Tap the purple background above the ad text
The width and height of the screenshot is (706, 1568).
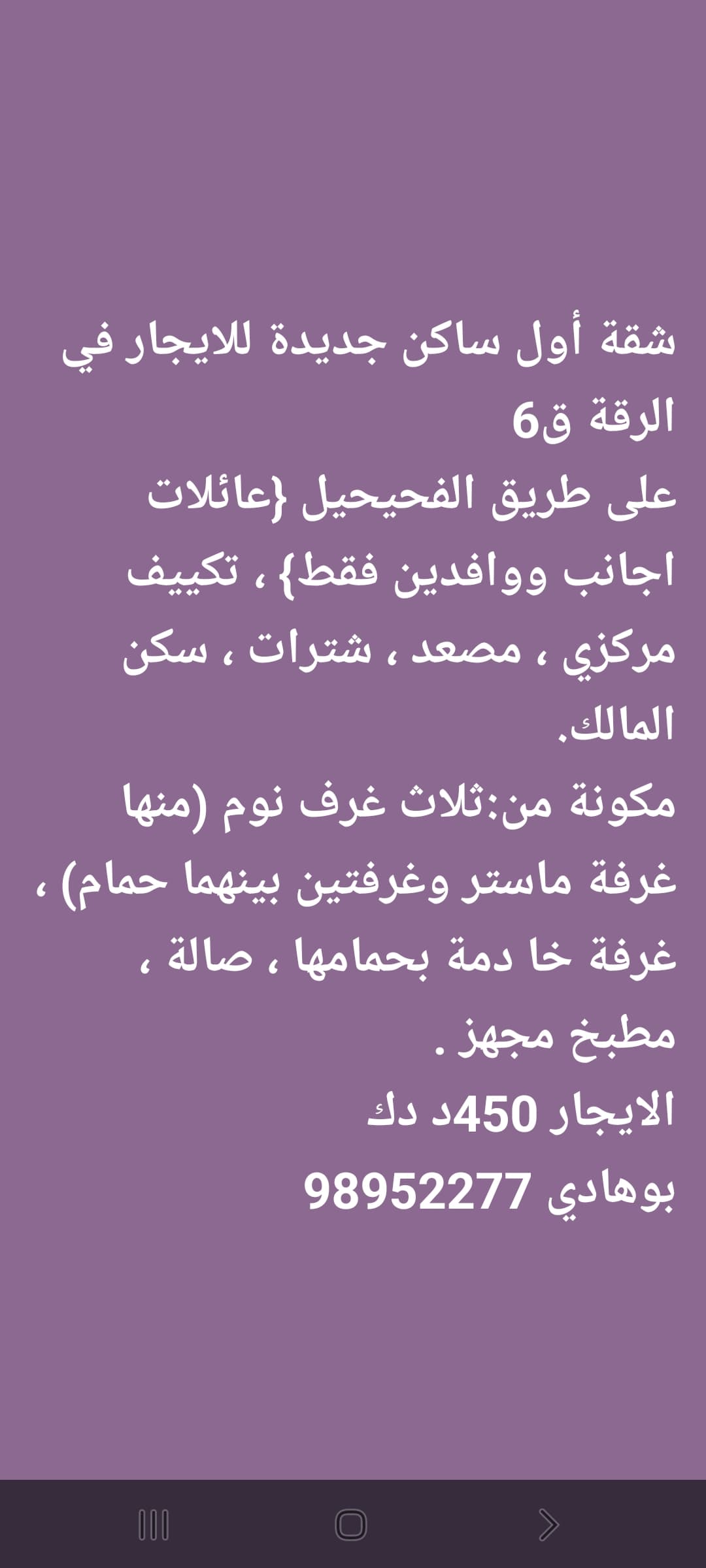353,163
